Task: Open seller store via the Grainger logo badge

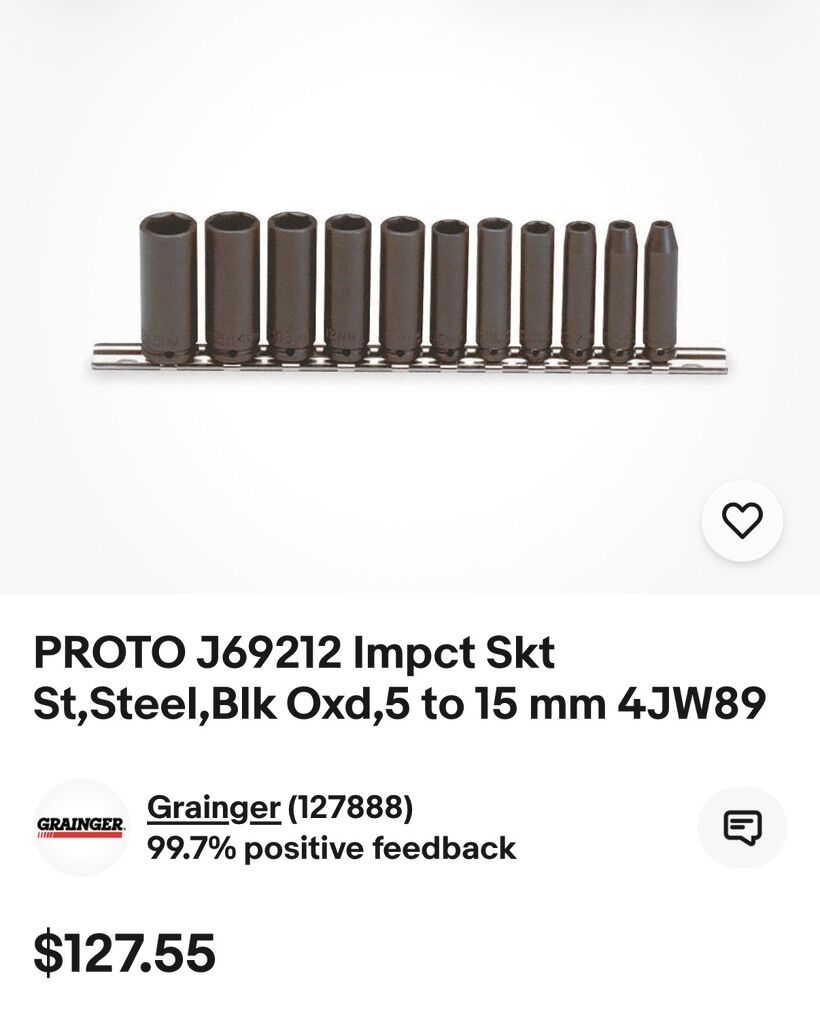Action: coord(83,825)
